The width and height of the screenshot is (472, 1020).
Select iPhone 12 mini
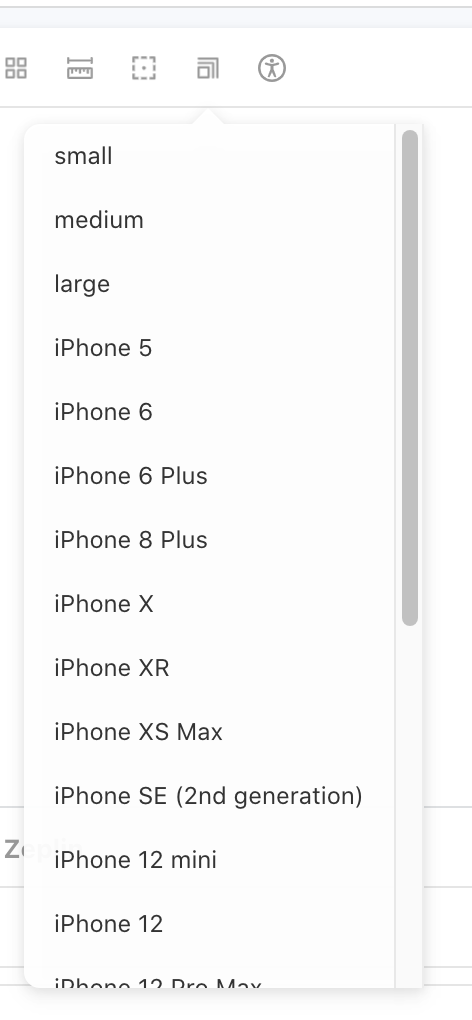[x=209, y=860]
